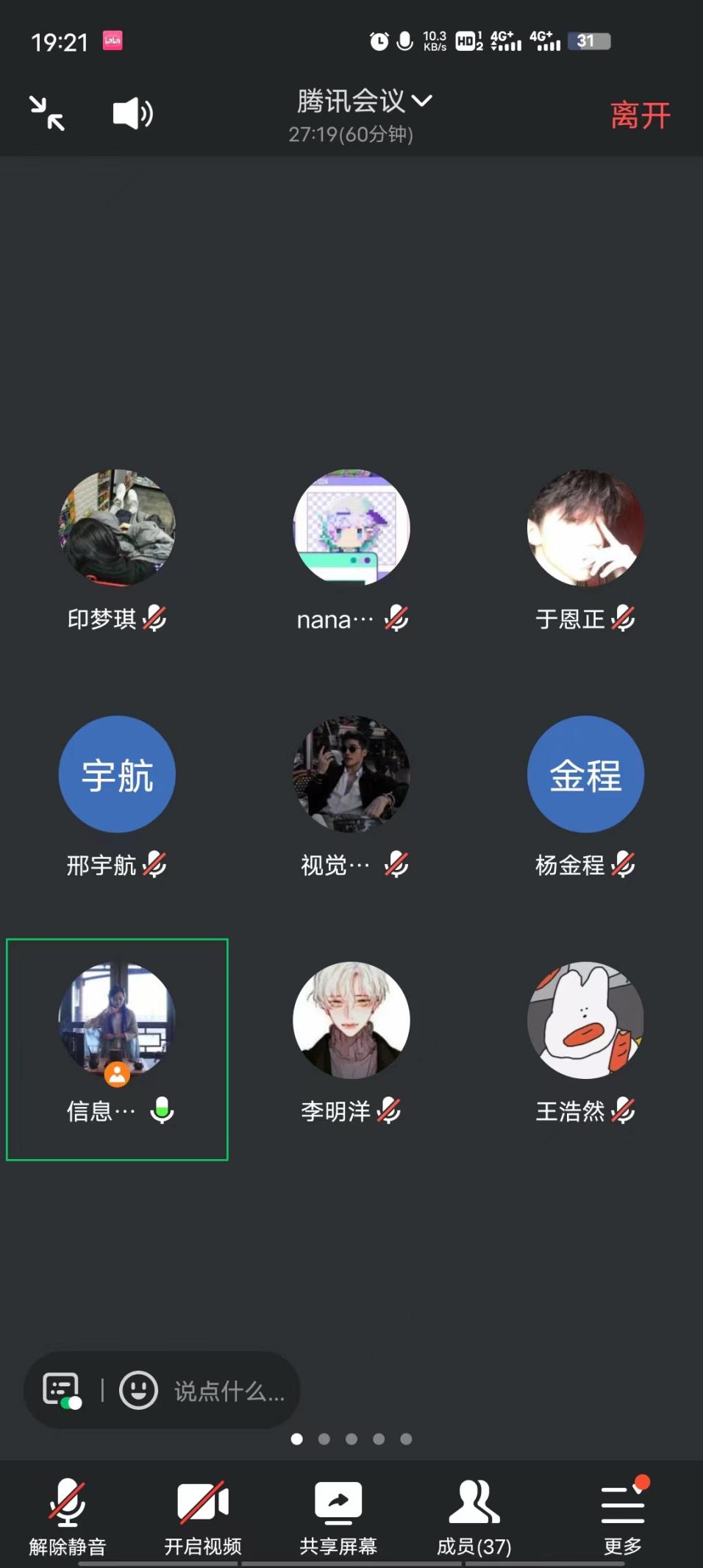Toggle the chat bubble display icon
This screenshot has width=703, height=1568.
coord(62,1391)
